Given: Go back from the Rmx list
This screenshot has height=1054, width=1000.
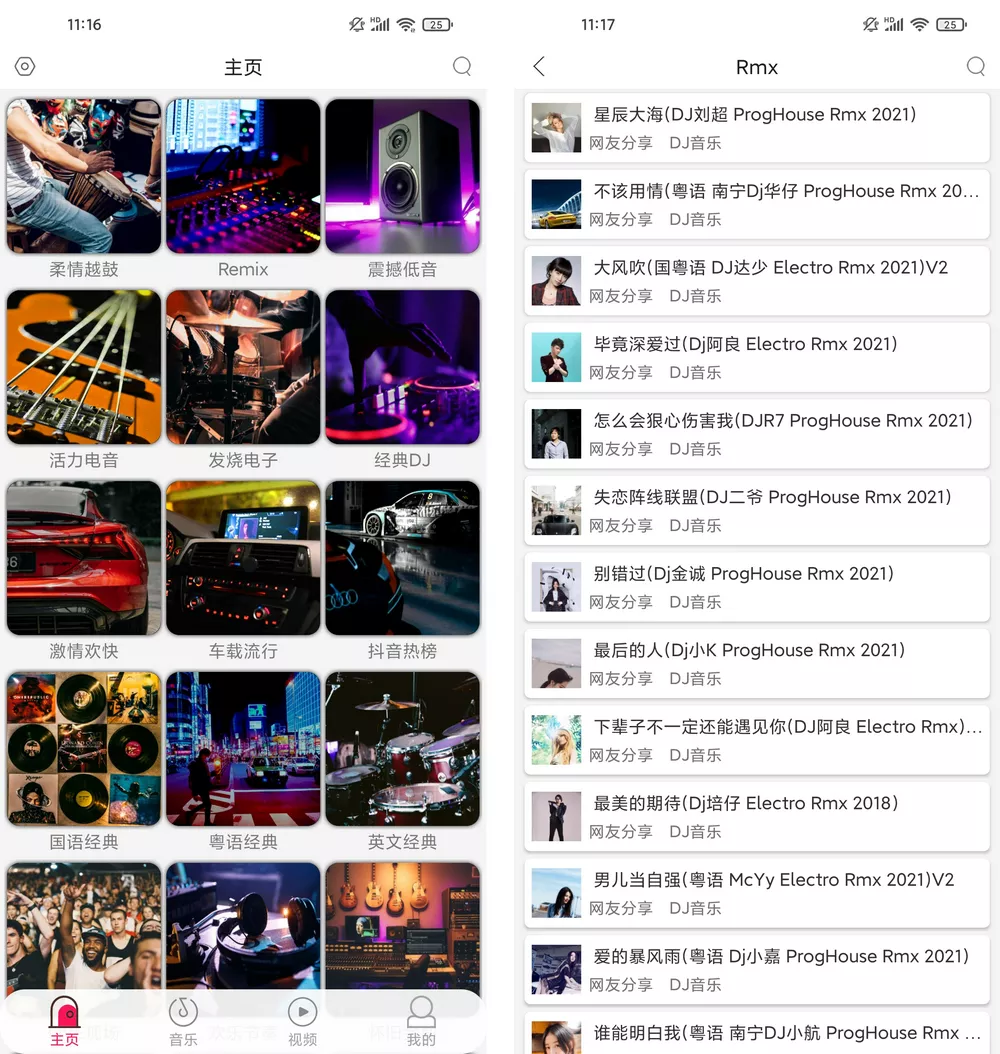Looking at the screenshot, I should [538, 66].
